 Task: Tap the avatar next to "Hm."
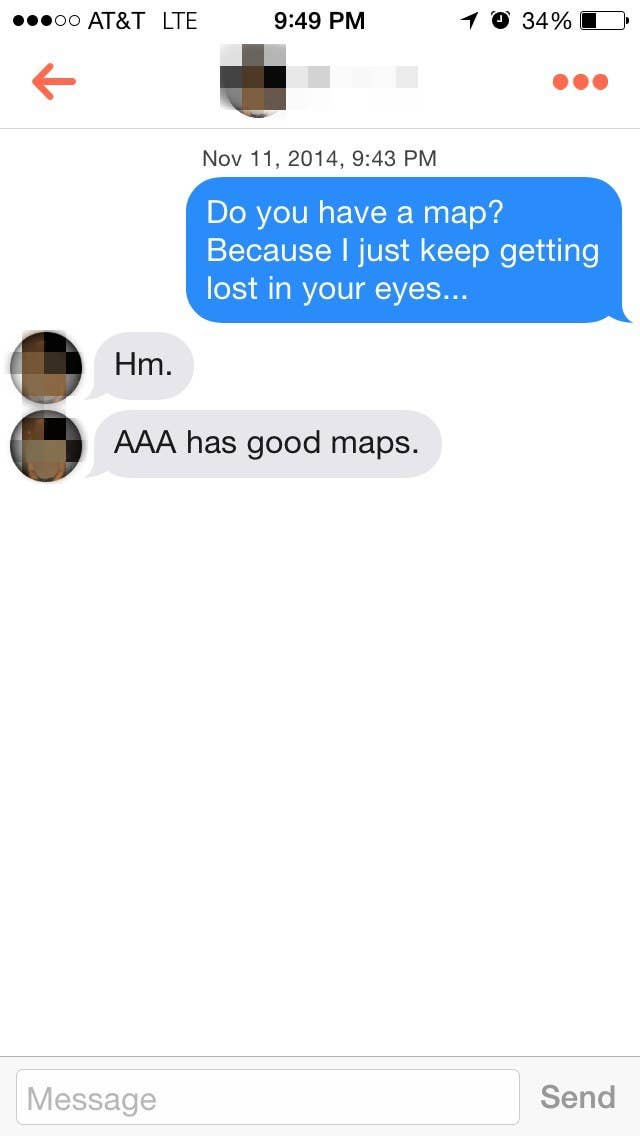click(46, 367)
